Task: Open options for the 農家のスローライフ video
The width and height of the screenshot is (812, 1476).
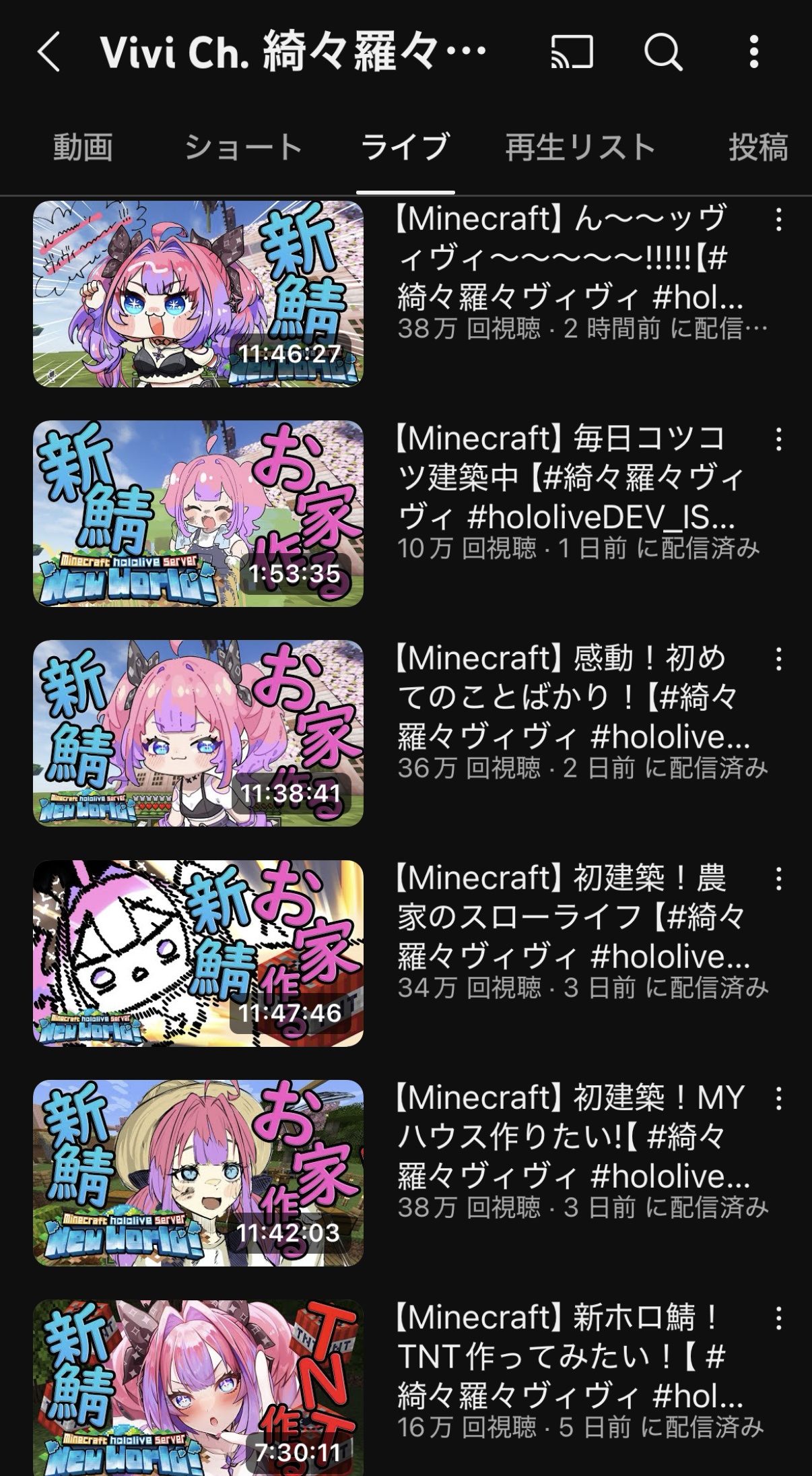Action: pyautogui.click(x=779, y=879)
